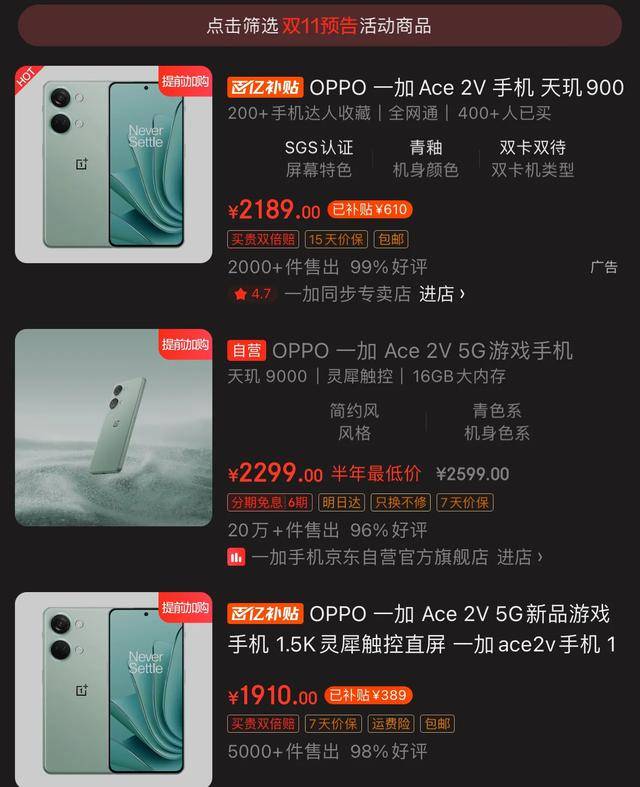Open the 天玑 9000 ¥2189 listing
Screen dimensions: 640x787
[x=465, y=88]
